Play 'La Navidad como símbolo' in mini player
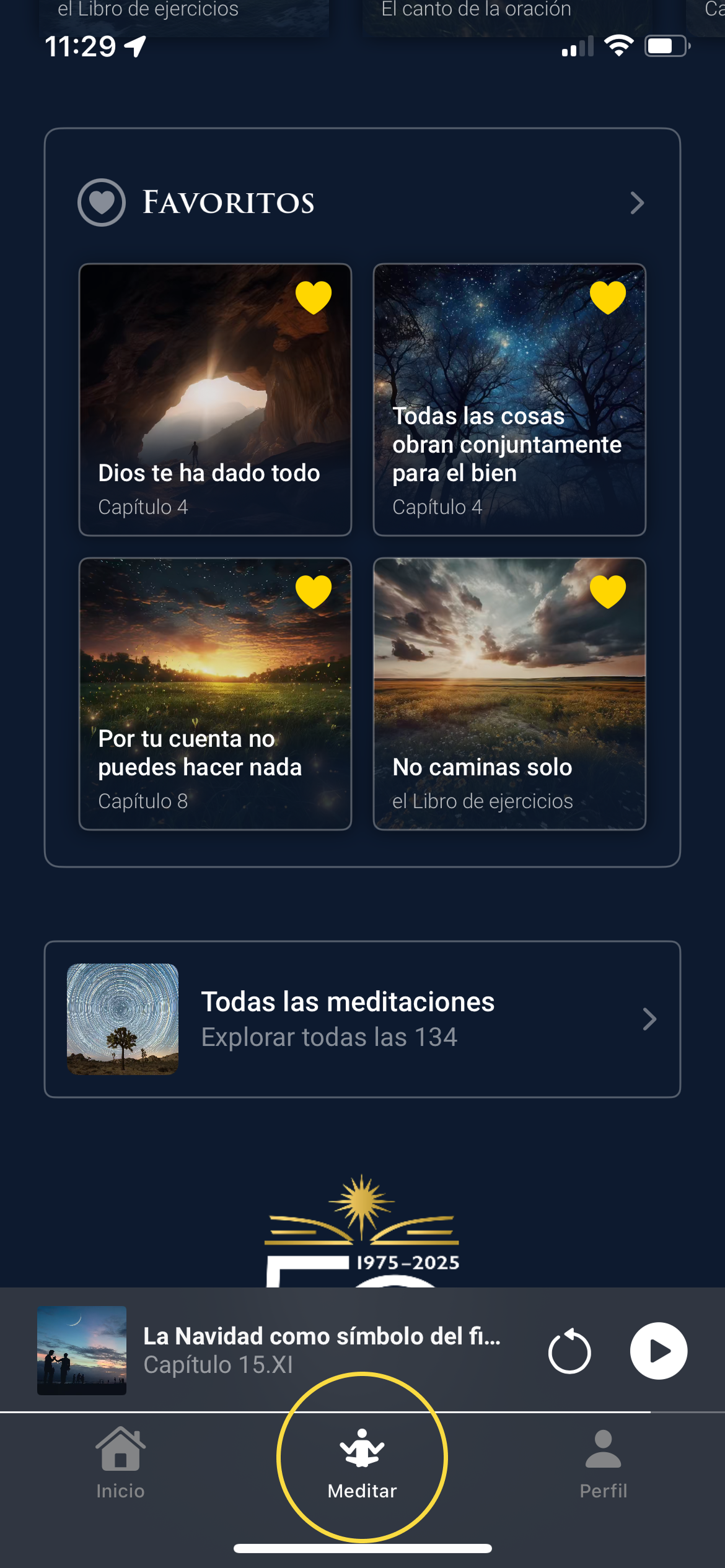The image size is (725, 1568). pyautogui.click(x=658, y=1351)
